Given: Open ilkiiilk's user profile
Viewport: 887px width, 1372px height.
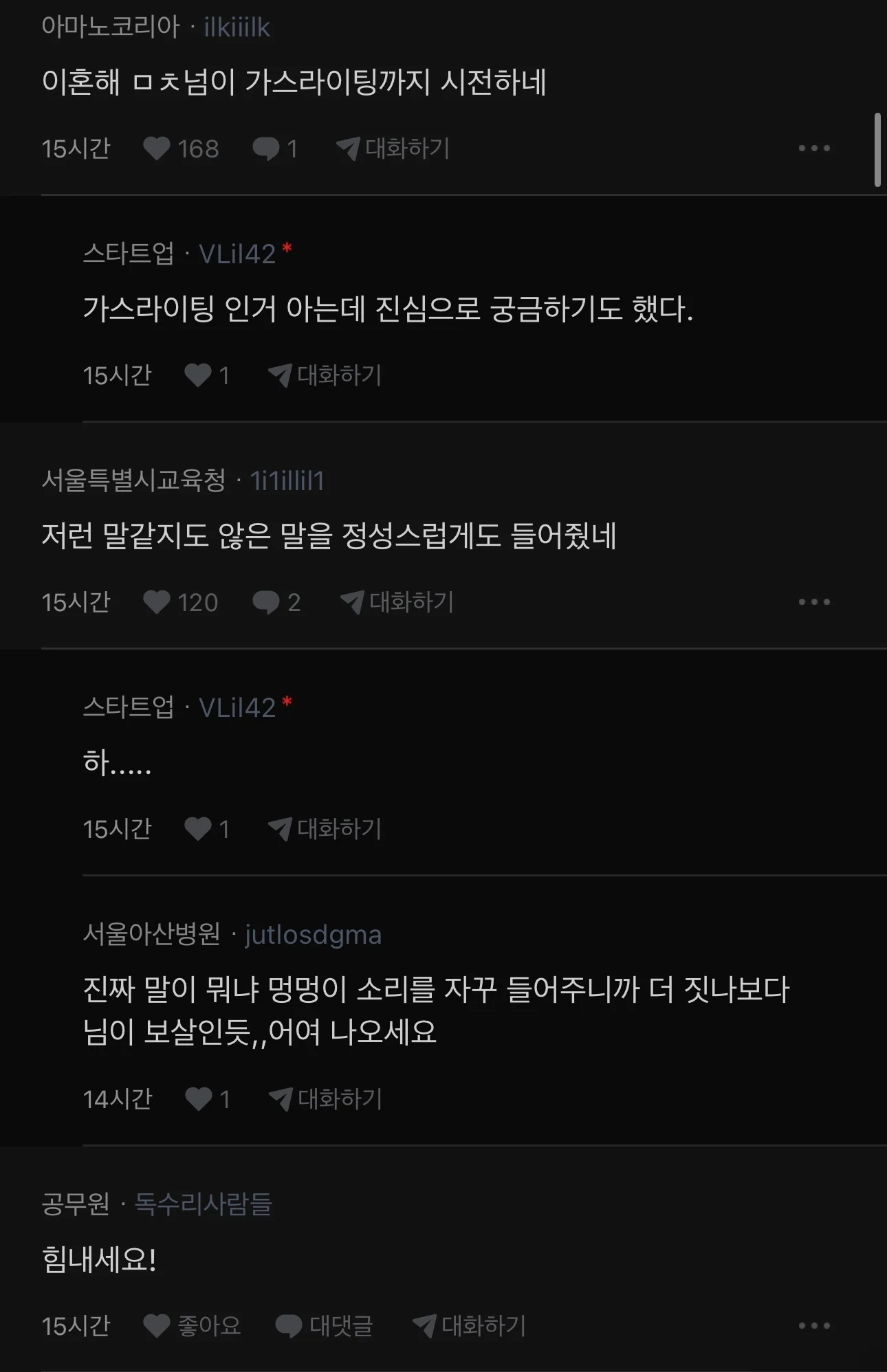Looking at the screenshot, I should point(238,26).
